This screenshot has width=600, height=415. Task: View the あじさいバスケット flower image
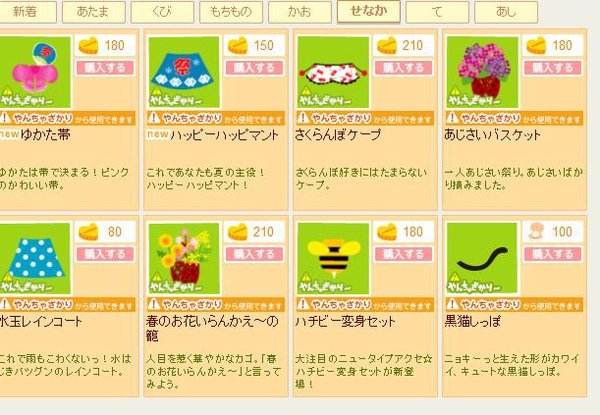point(482,72)
